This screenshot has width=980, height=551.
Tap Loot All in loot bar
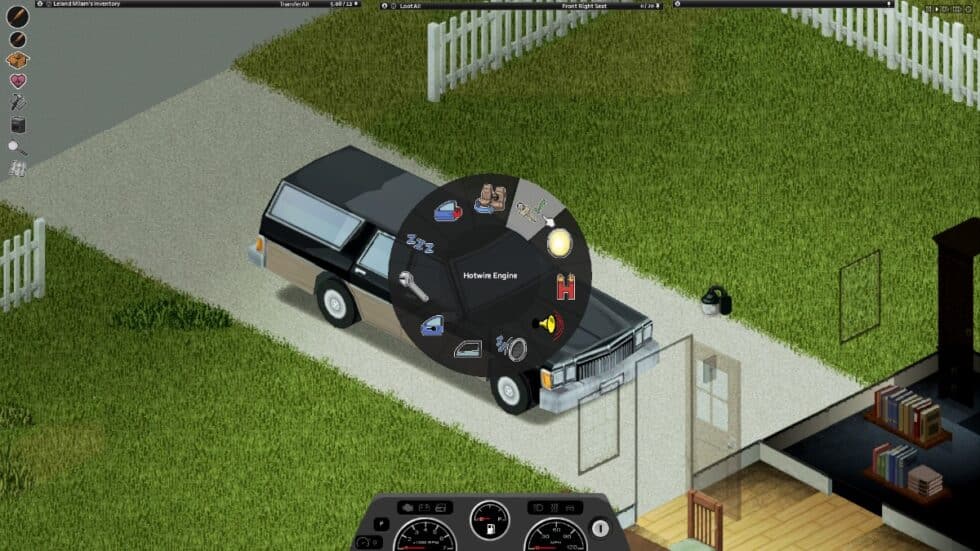[411, 5]
